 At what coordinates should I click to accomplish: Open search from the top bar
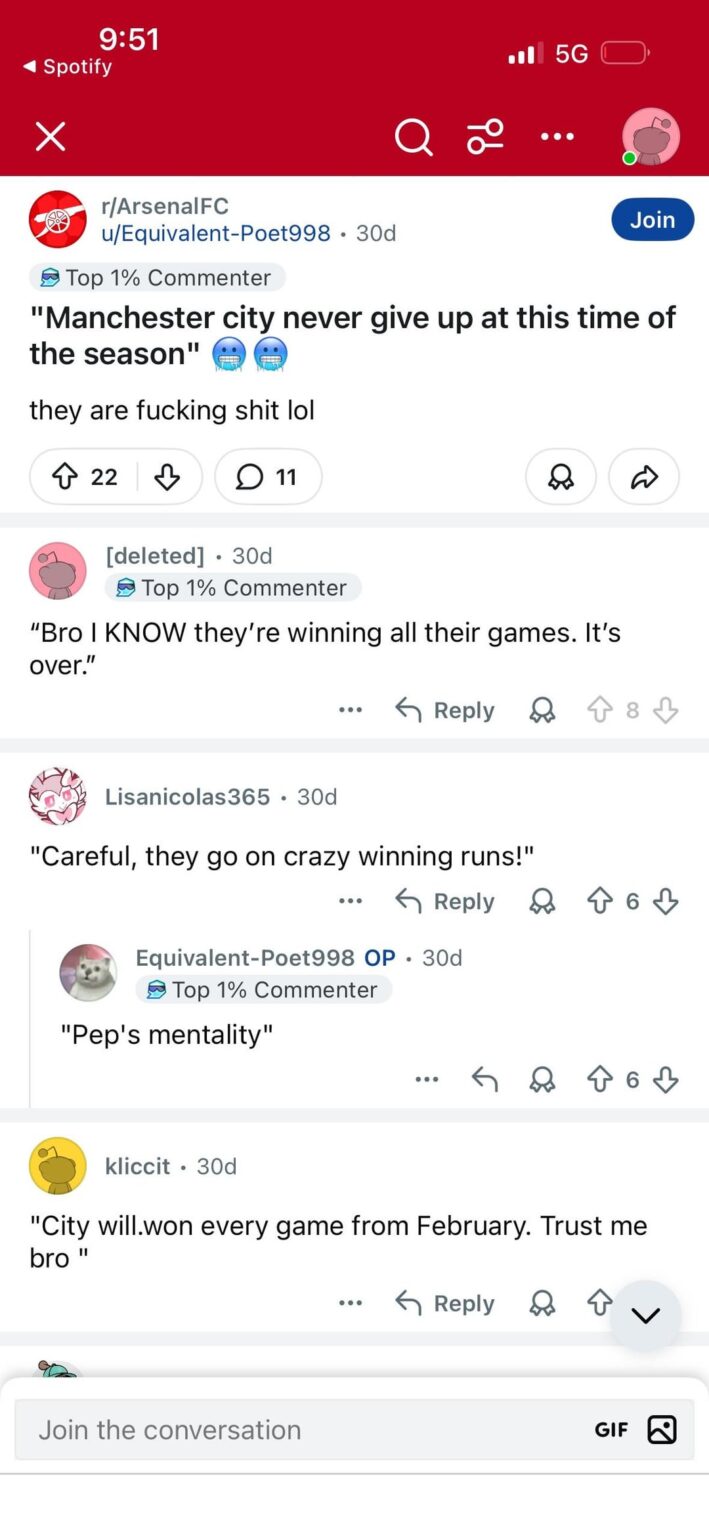[x=413, y=137]
